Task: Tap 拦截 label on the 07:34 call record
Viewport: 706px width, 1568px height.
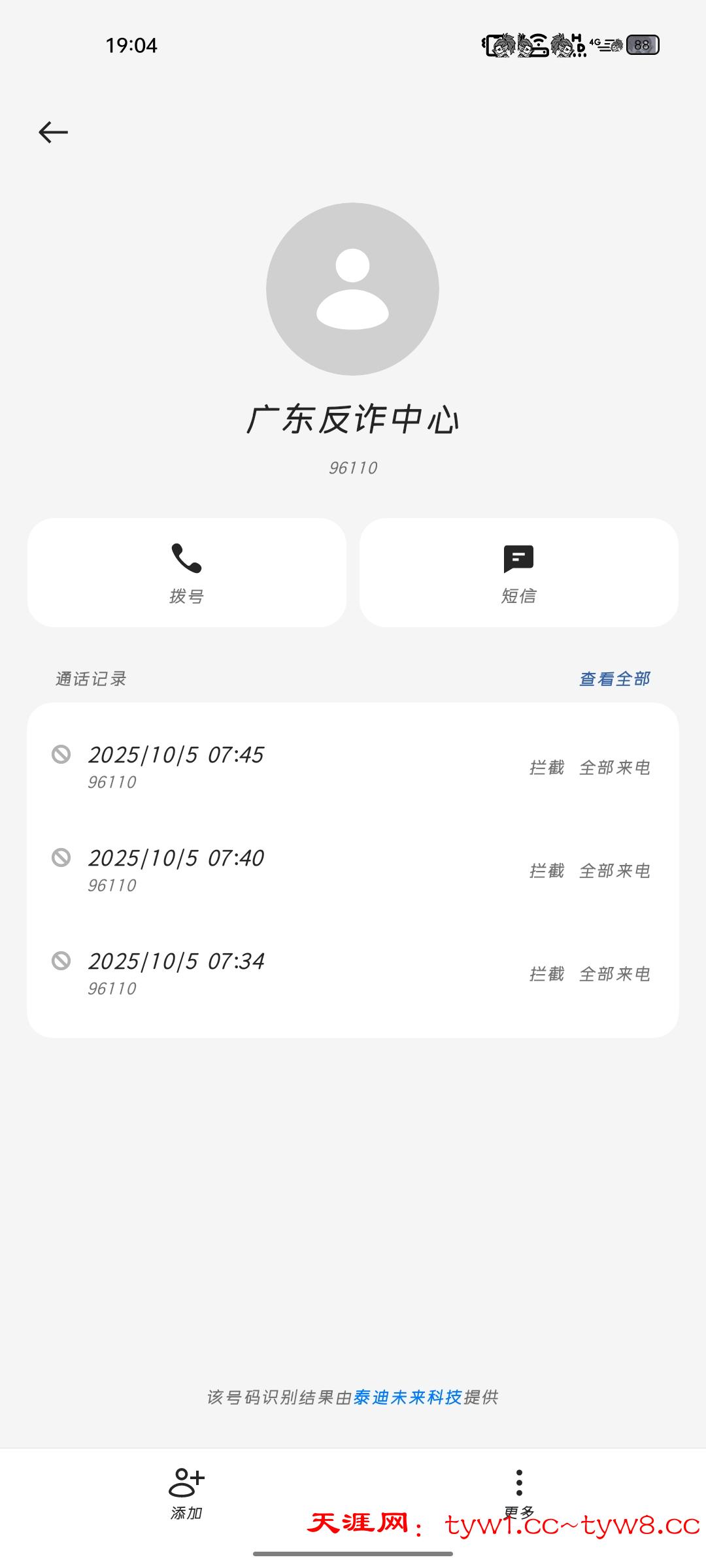Action: (x=546, y=973)
